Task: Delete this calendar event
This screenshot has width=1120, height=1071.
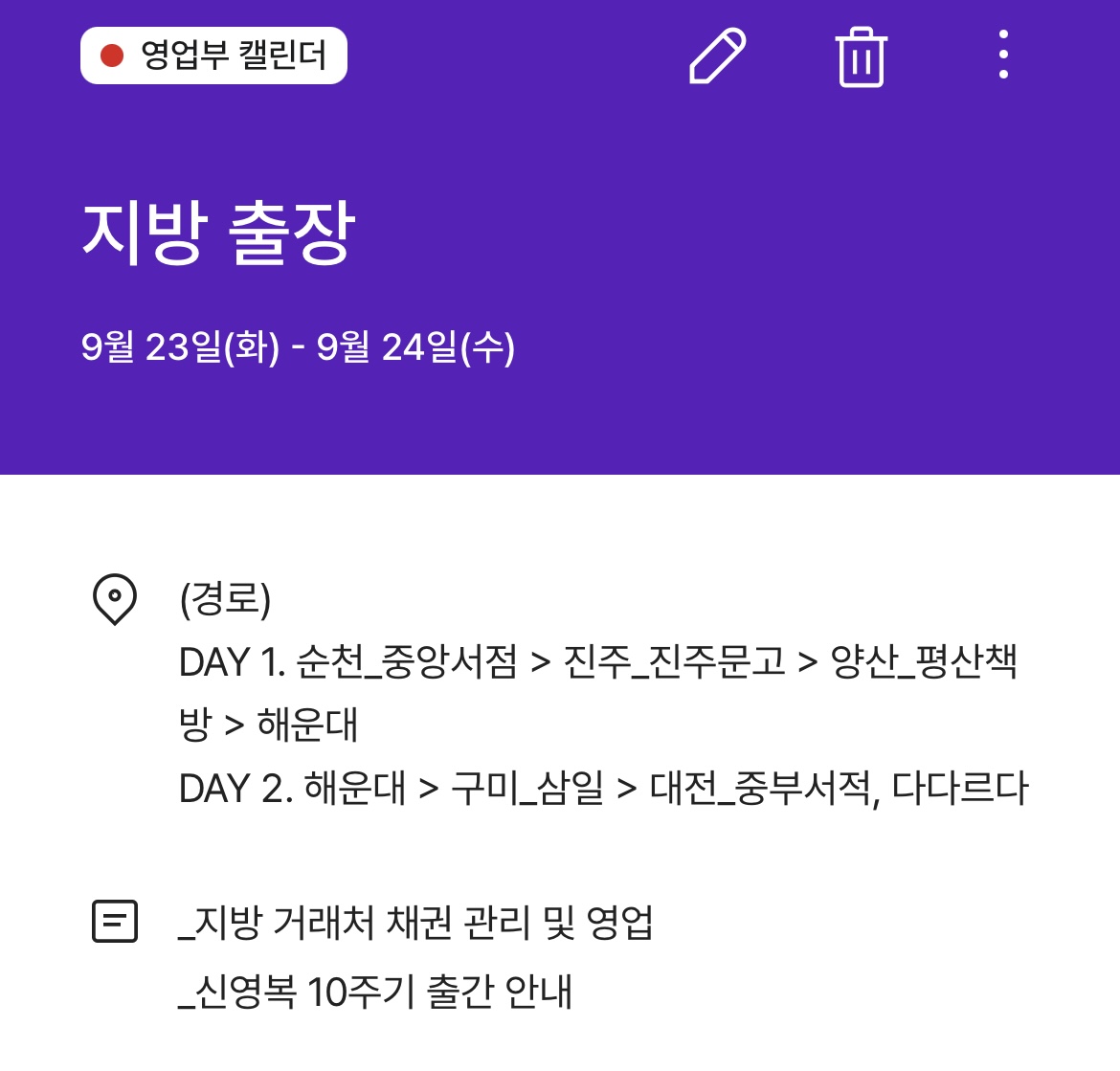Action: (861, 57)
